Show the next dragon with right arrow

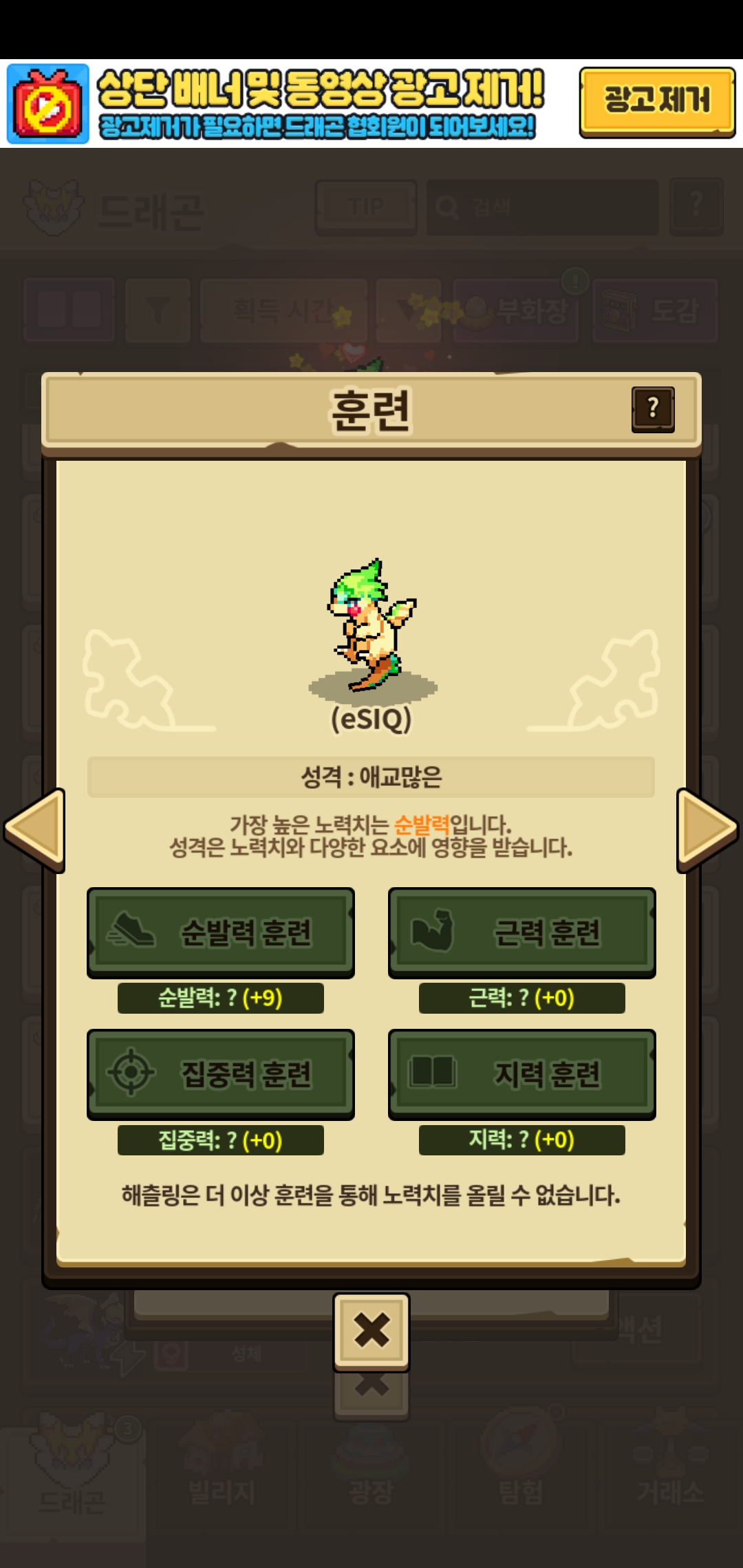pyautogui.click(x=706, y=829)
